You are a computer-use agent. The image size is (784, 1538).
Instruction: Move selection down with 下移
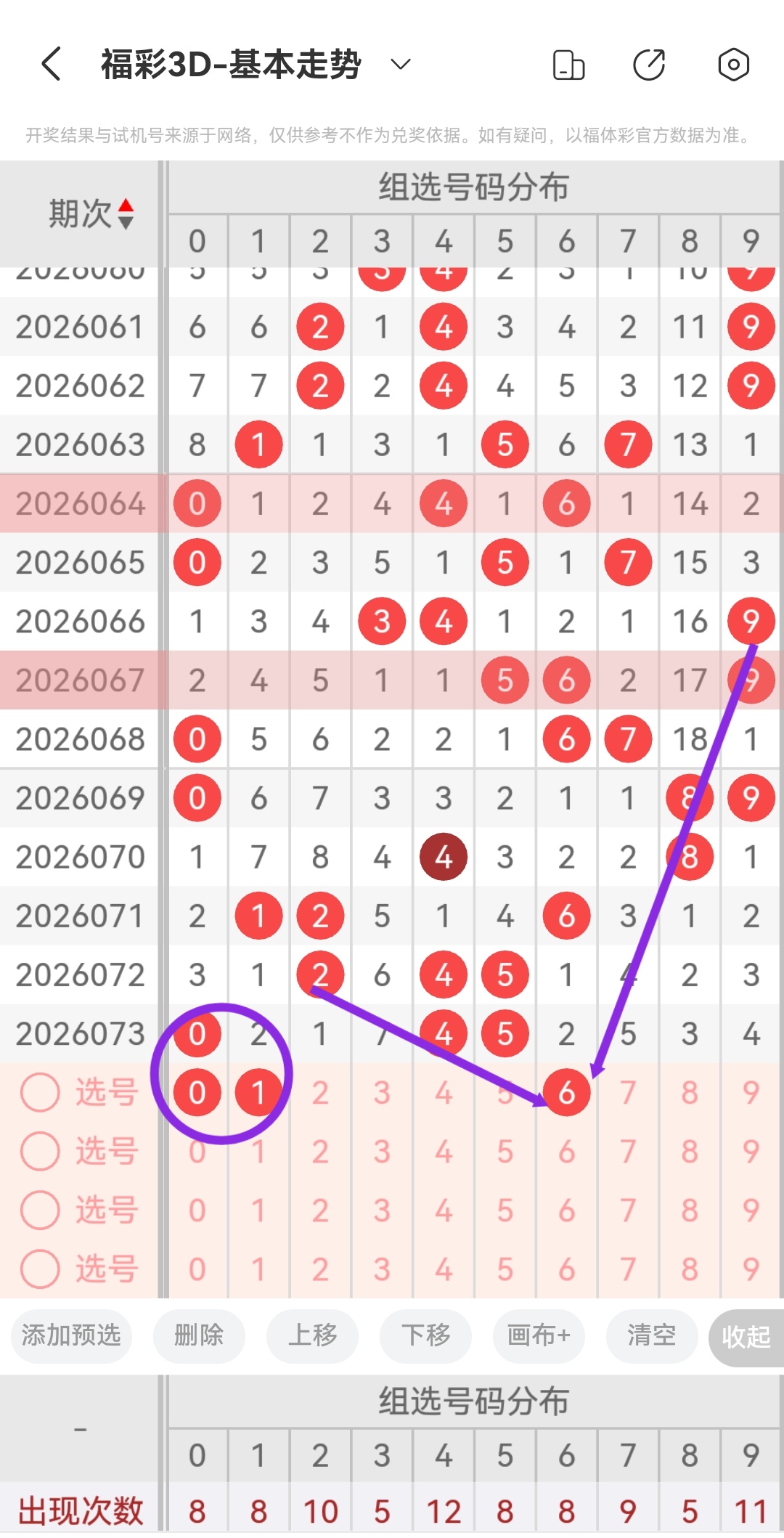[x=425, y=1336]
